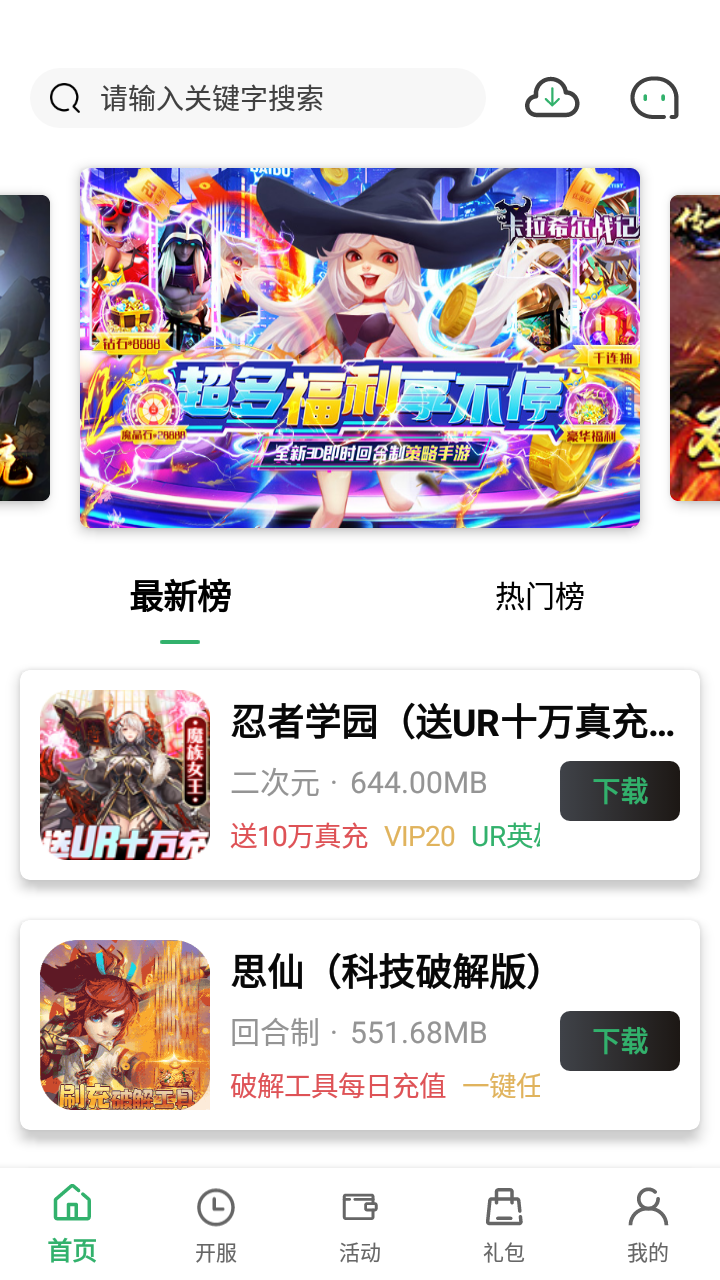The width and height of the screenshot is (720, 1280).
Task: Open the 超多福利享不停 banner
Action: coord(360,347)
